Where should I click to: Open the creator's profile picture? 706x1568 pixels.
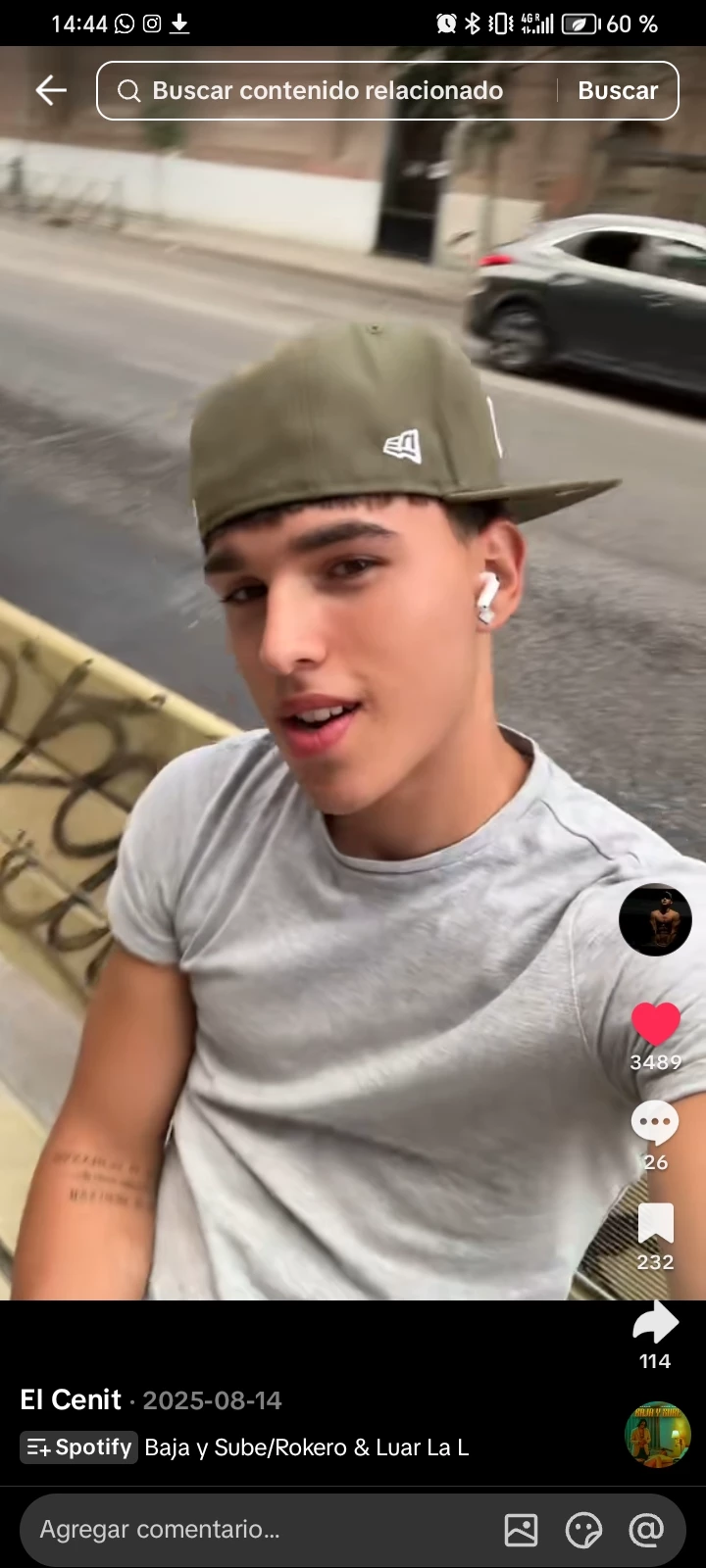pyautogui.click(x=655, y=919)
